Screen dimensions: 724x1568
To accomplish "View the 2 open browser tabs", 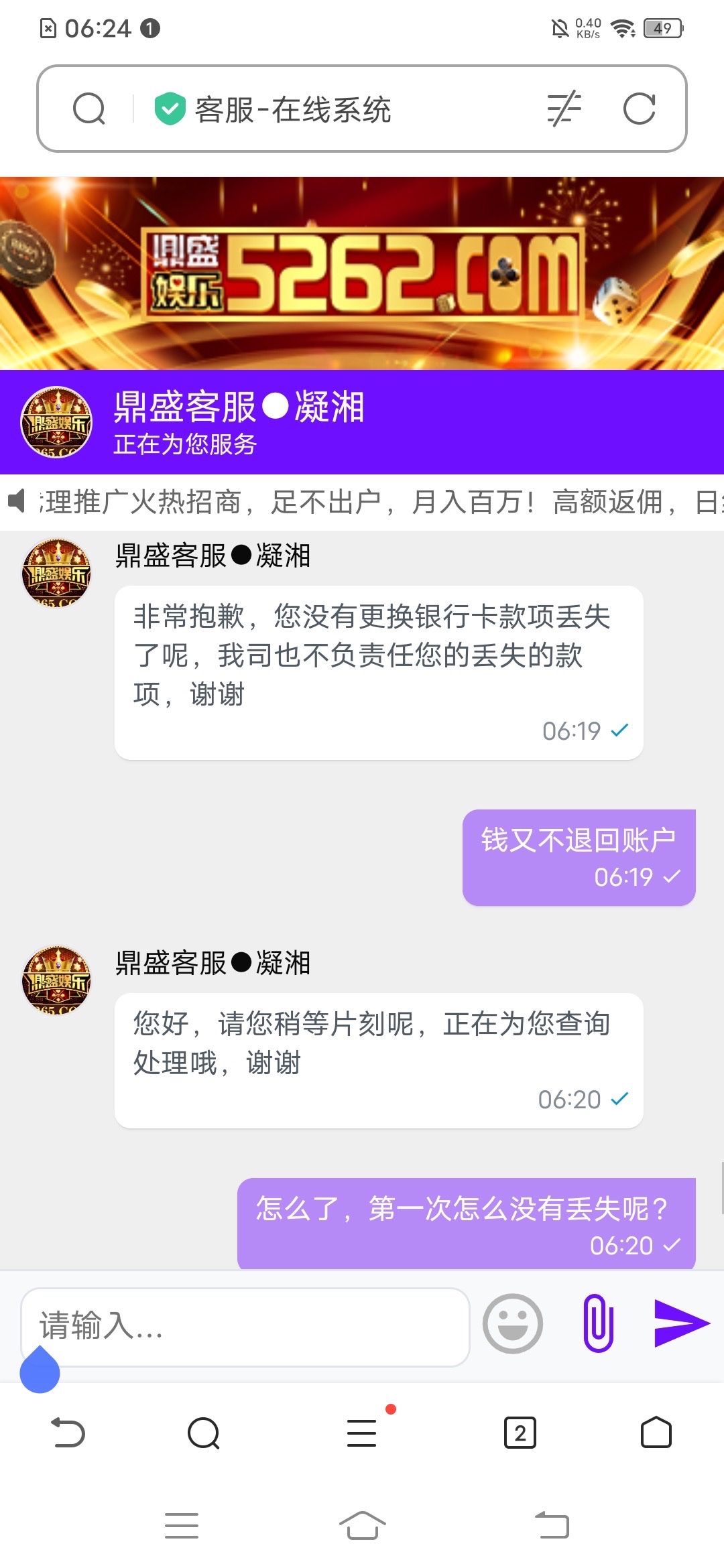I will tap(520, 1433).
